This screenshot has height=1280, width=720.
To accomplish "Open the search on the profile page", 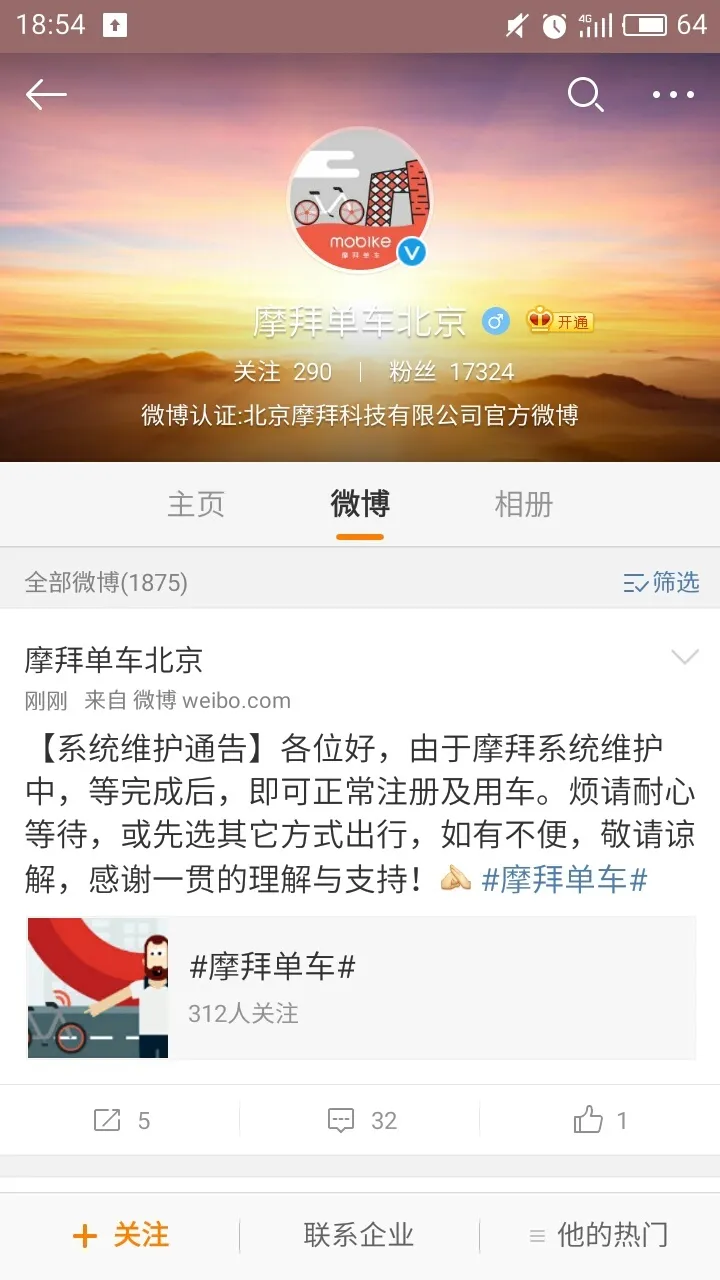I will (x=586, y=95).
